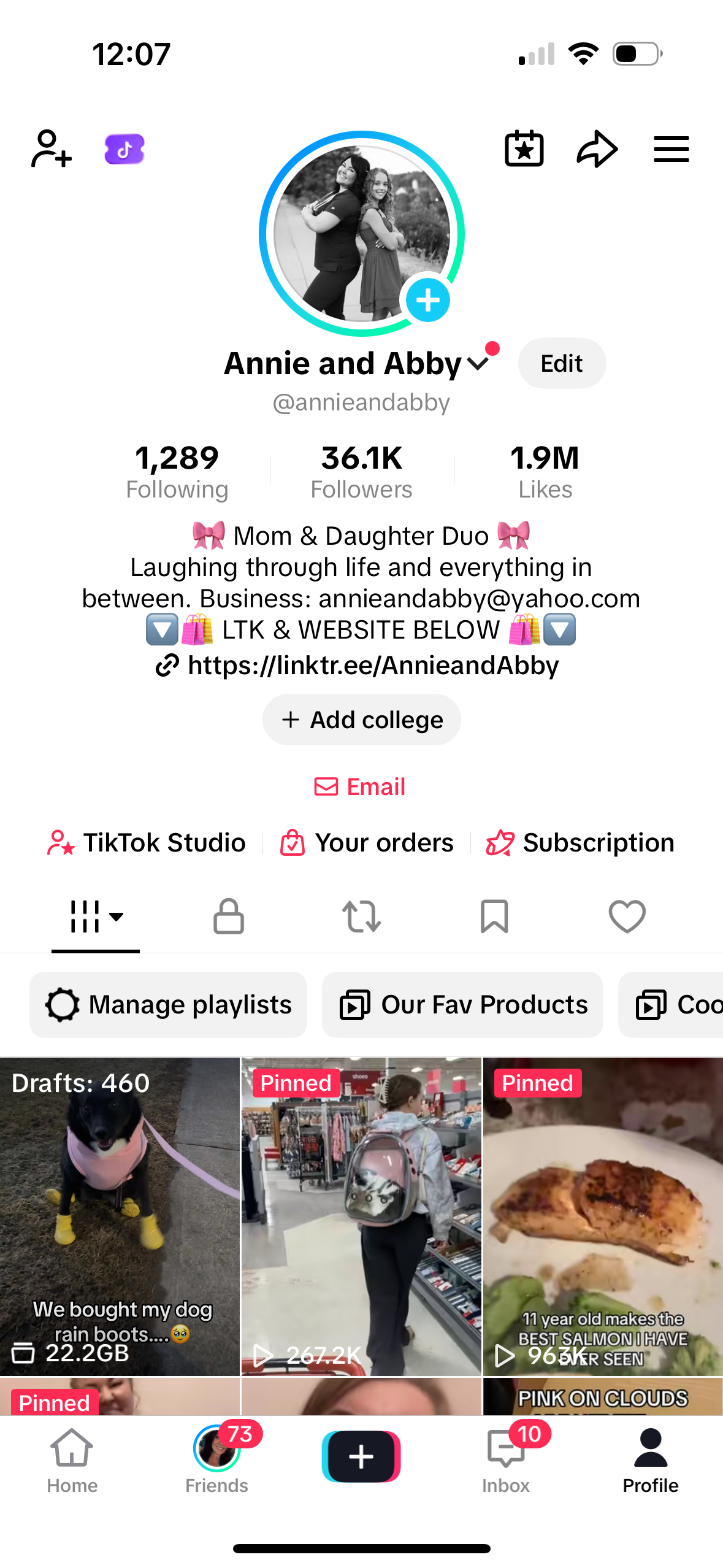Switch to the liked videos heart tab
This screenshot has width=723, height=1568.
627,917
